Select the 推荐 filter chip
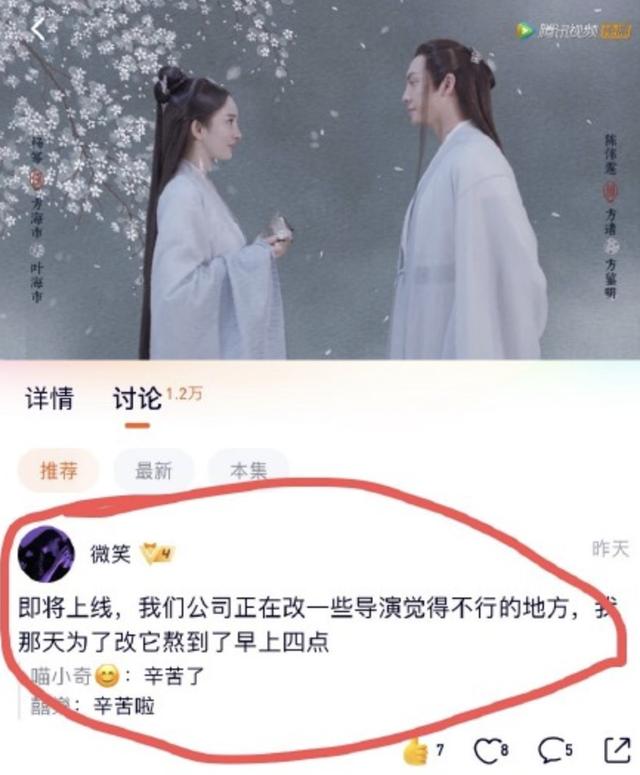 click(x=58, y=471)
